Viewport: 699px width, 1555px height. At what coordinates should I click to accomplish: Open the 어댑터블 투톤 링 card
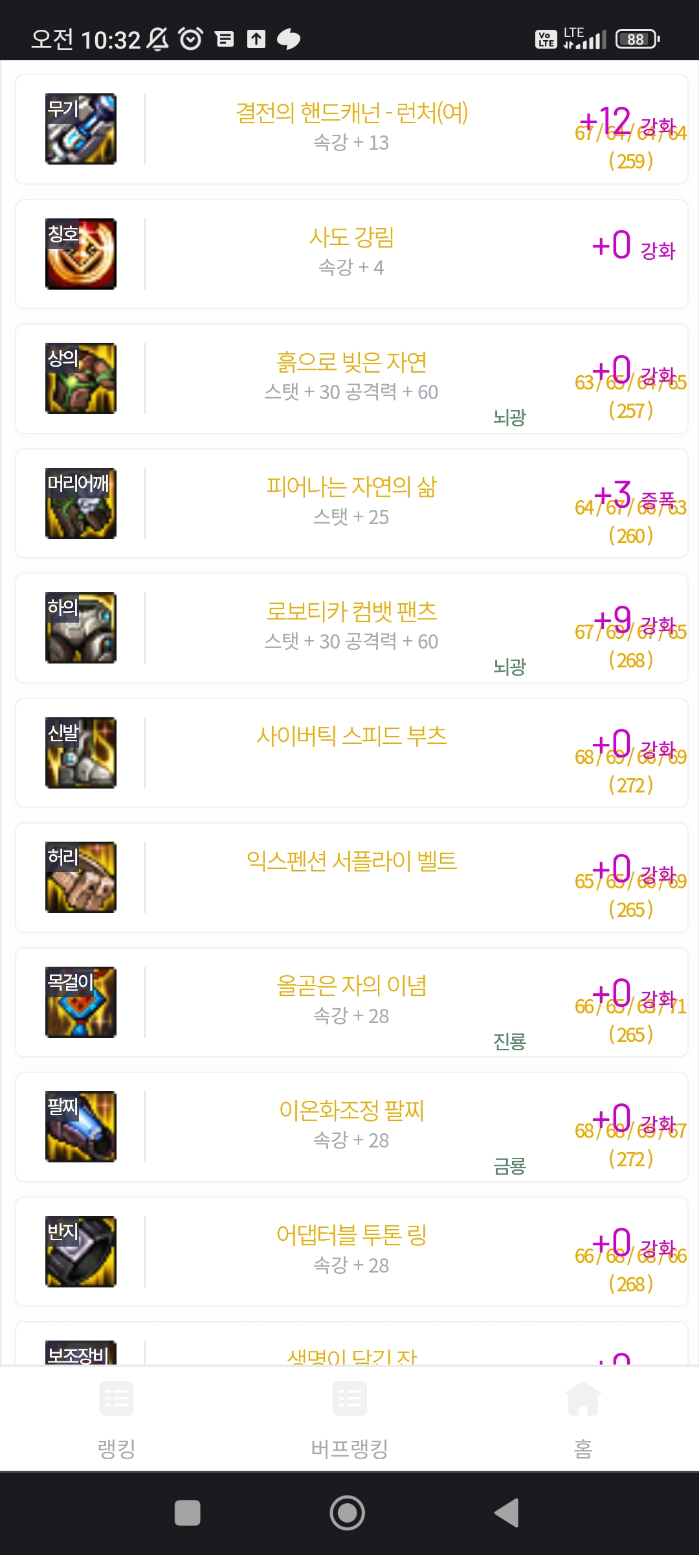click(x=351, y=1251)
